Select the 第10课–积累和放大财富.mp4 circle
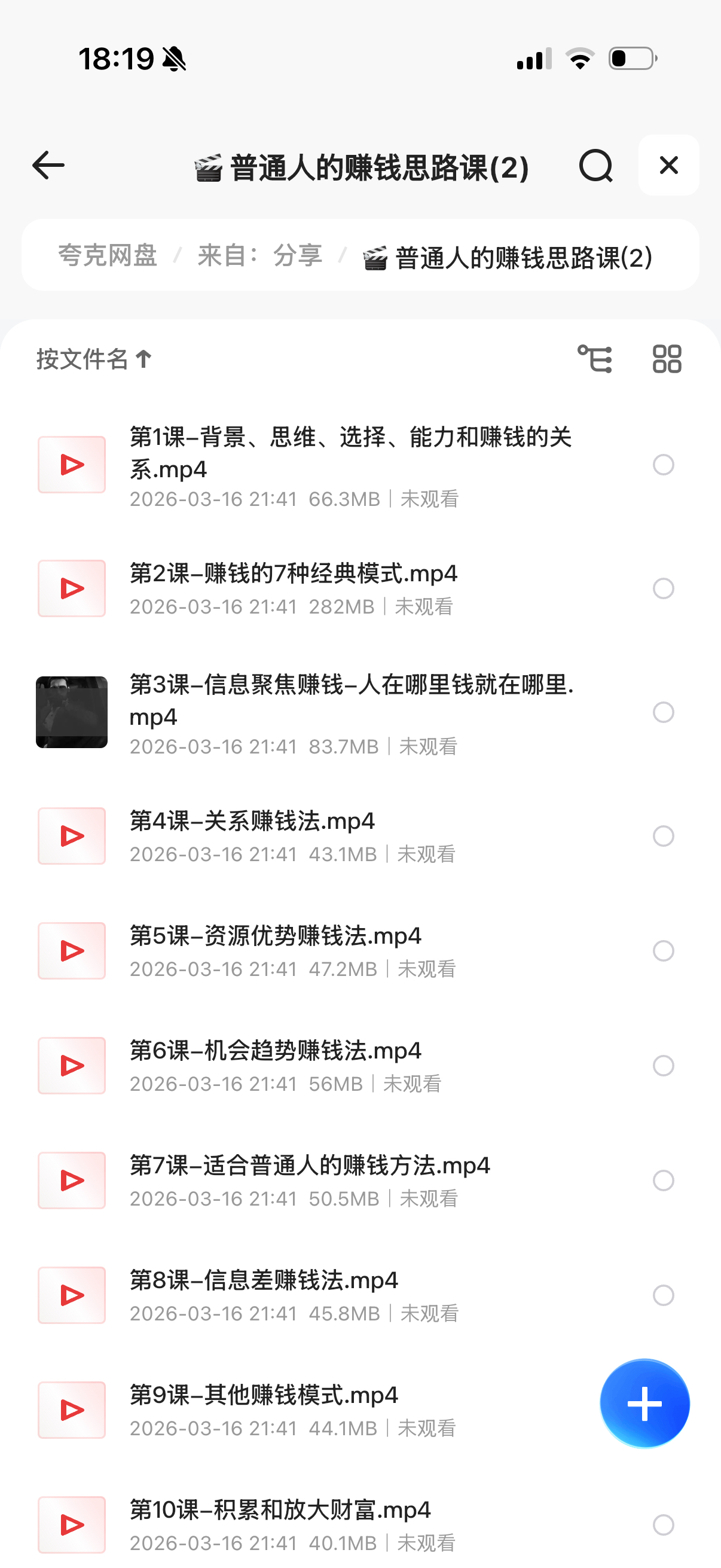The image size is (721, 1568). 663,1525
